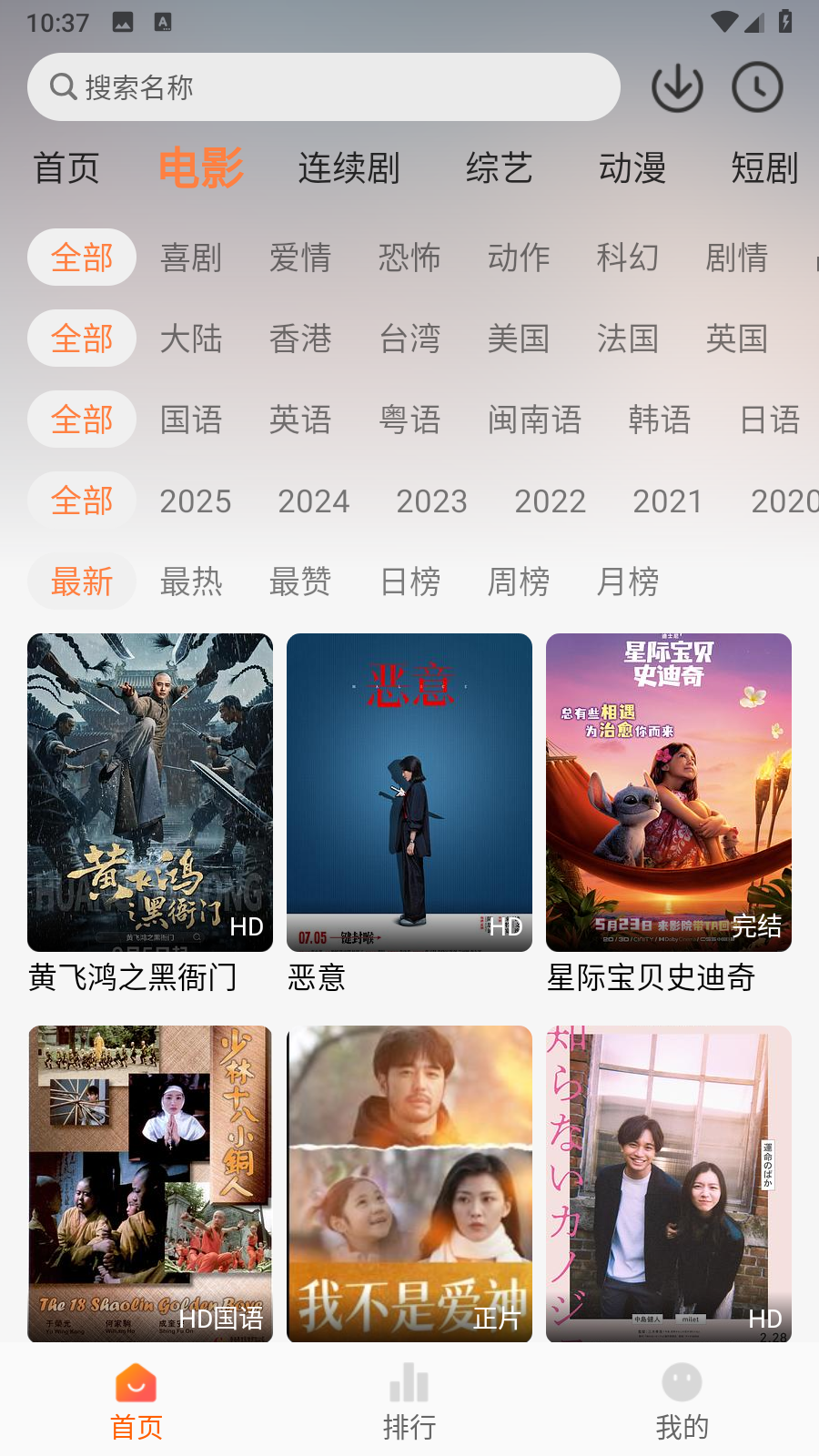
Task: Open the downloads icon
Action: 677,87
